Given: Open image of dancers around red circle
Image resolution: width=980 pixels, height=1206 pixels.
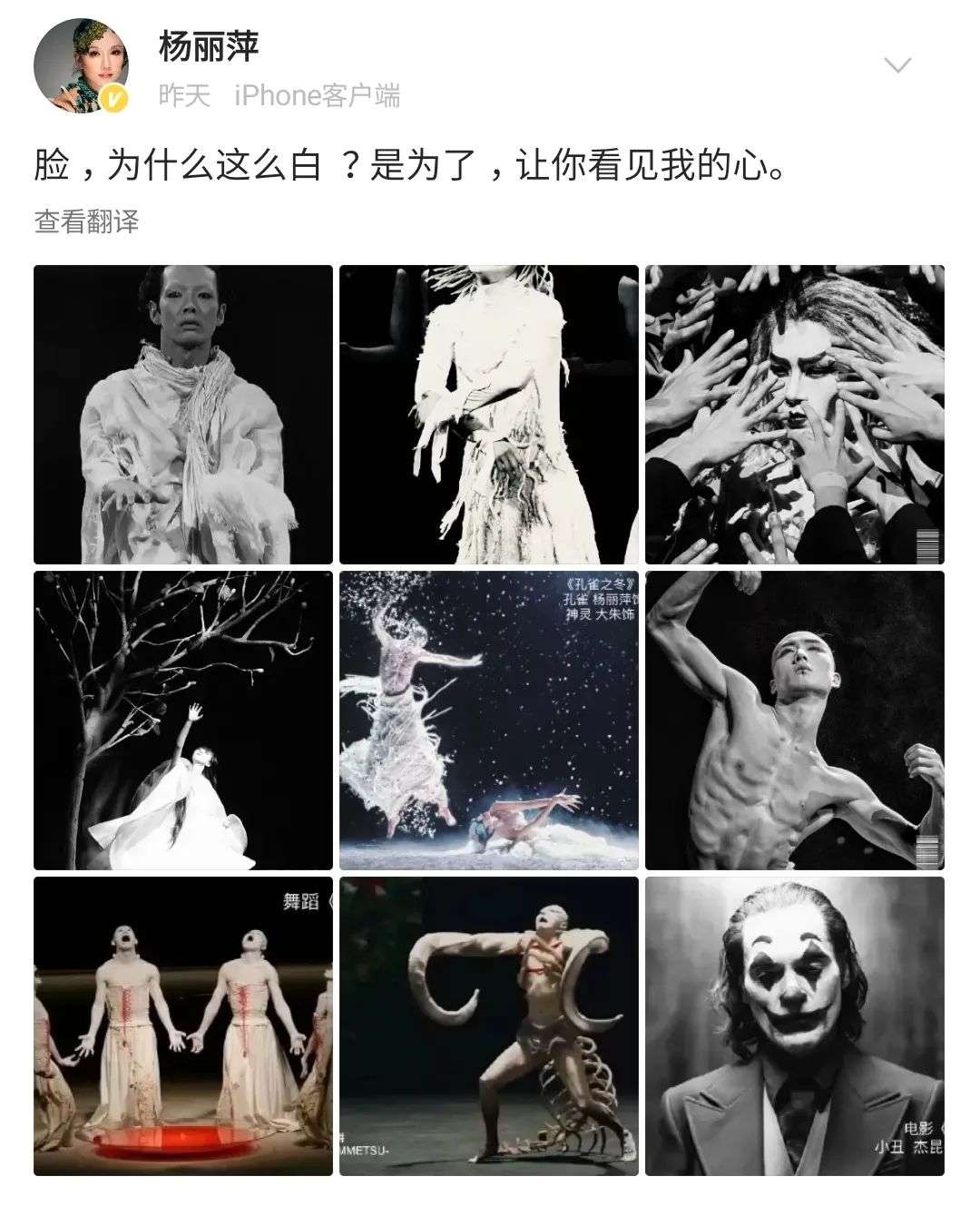Looking at the screenshot, I should coord(183,1025).
